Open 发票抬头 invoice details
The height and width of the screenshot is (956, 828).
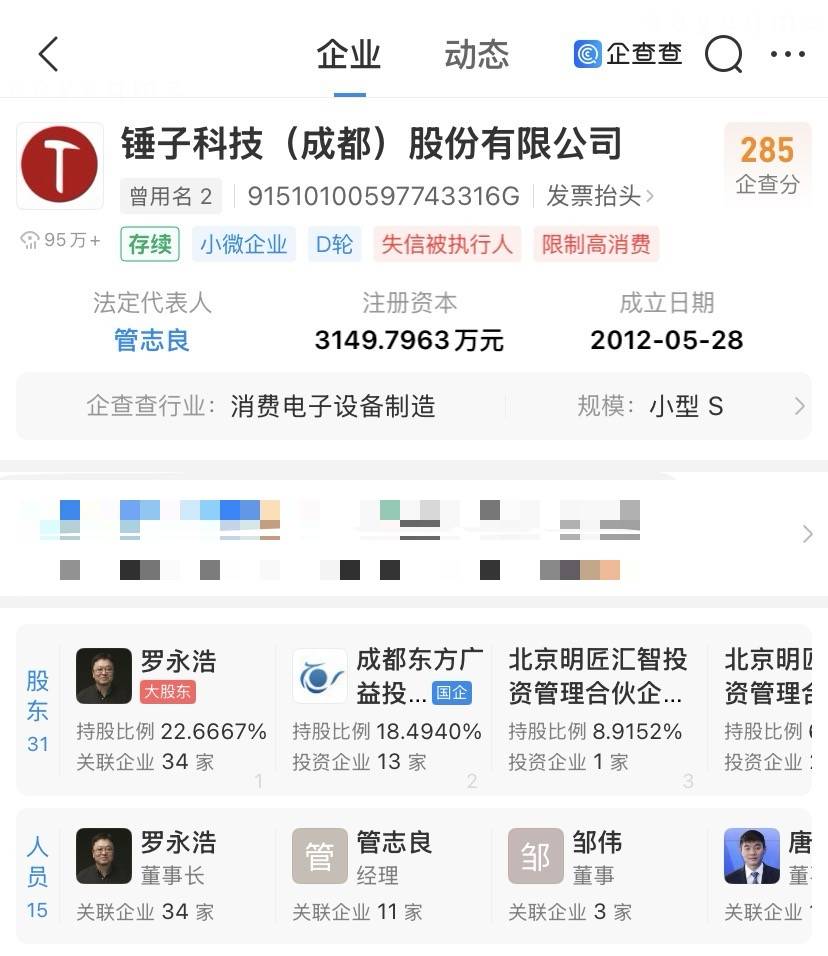(x=599, y=196)
